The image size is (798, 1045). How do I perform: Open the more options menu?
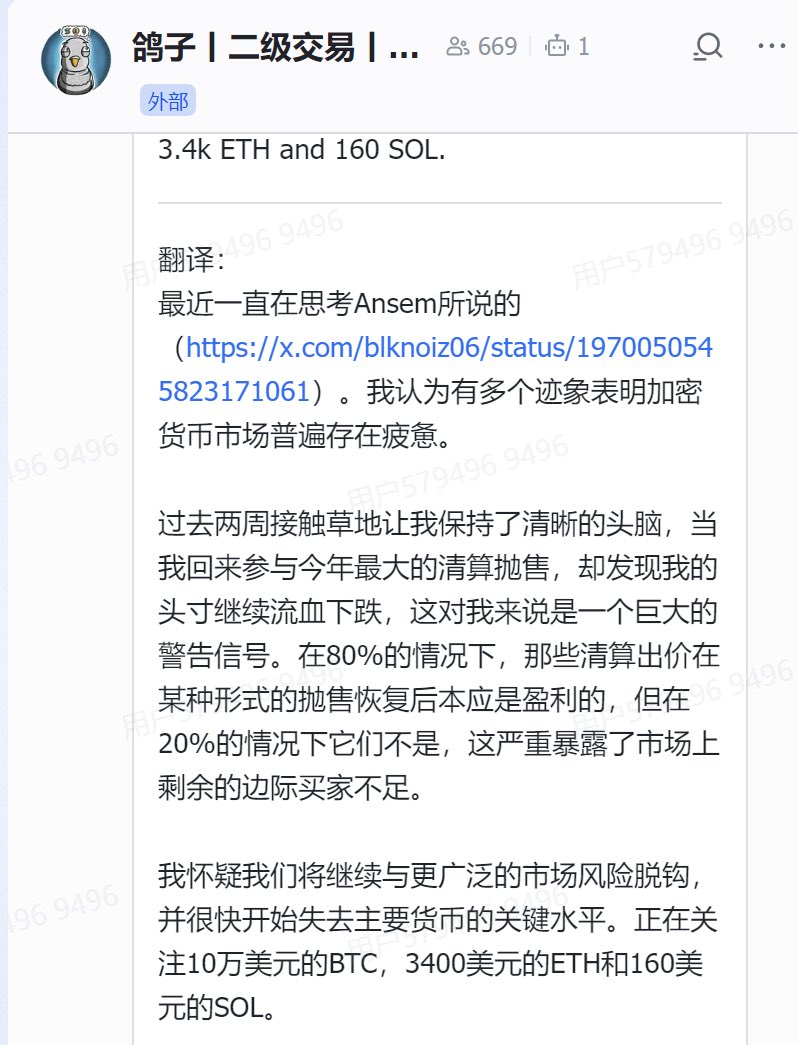tap(772, 46)
